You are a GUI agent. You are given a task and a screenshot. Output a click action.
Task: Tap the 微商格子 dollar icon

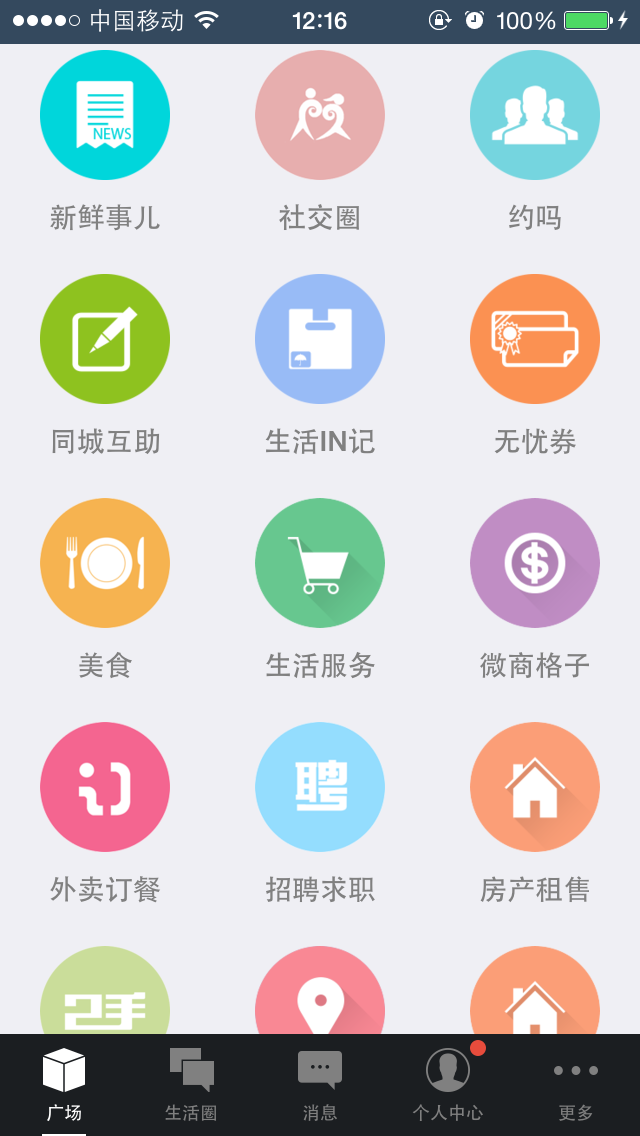535,563
